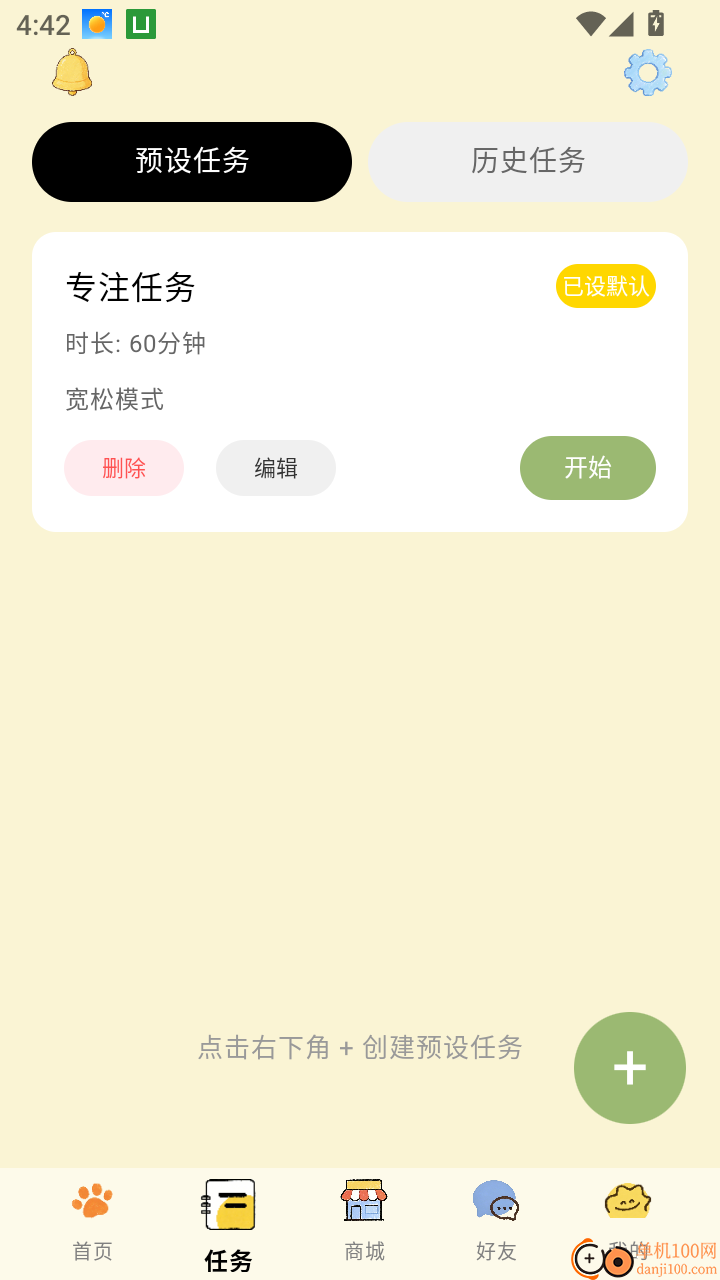The height and width of the screenshot is (1280, 720).
Task: Start the task with 开始 button
Action: tap(587, 467)
